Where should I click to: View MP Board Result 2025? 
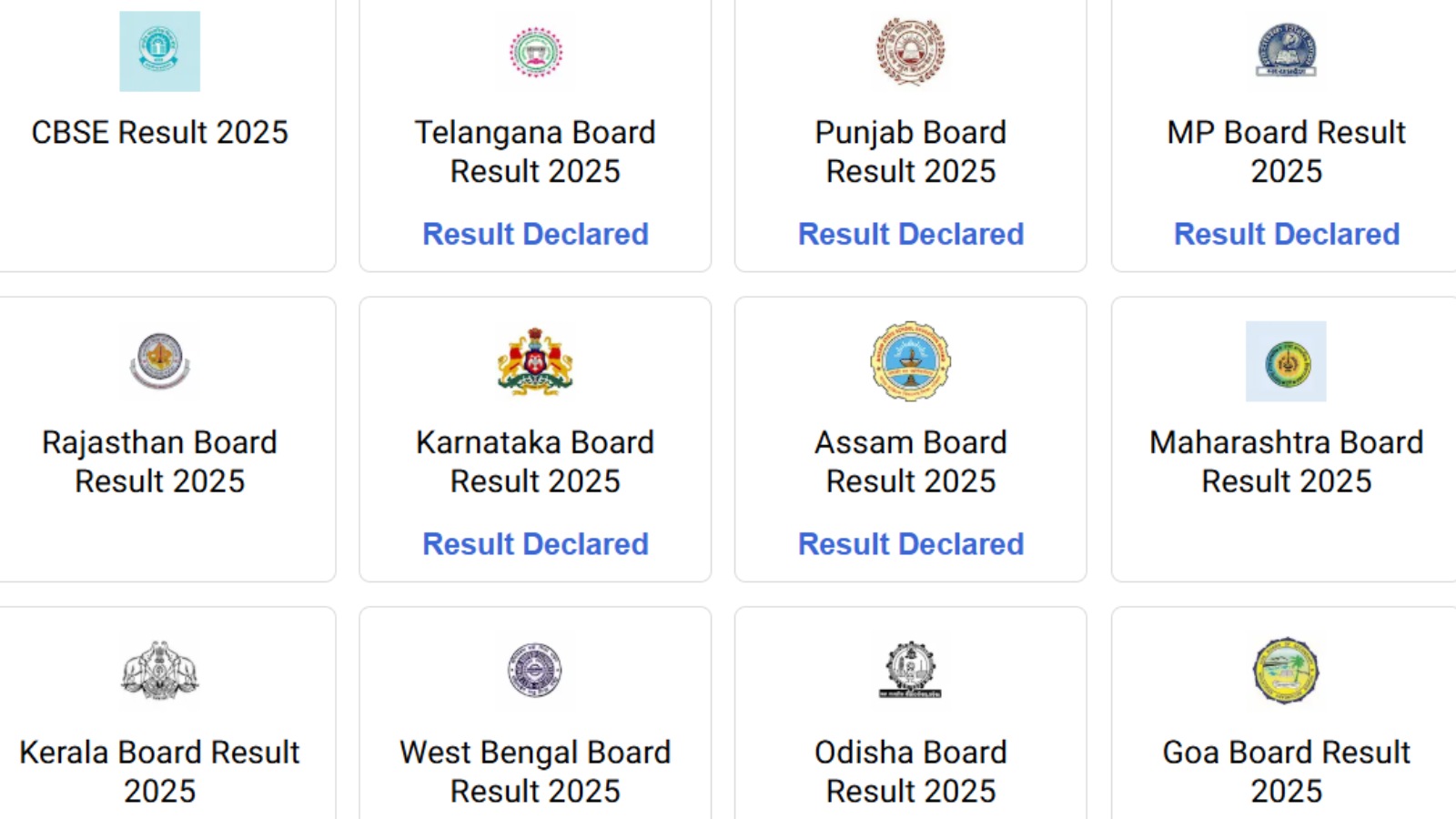coord(1286,152)
